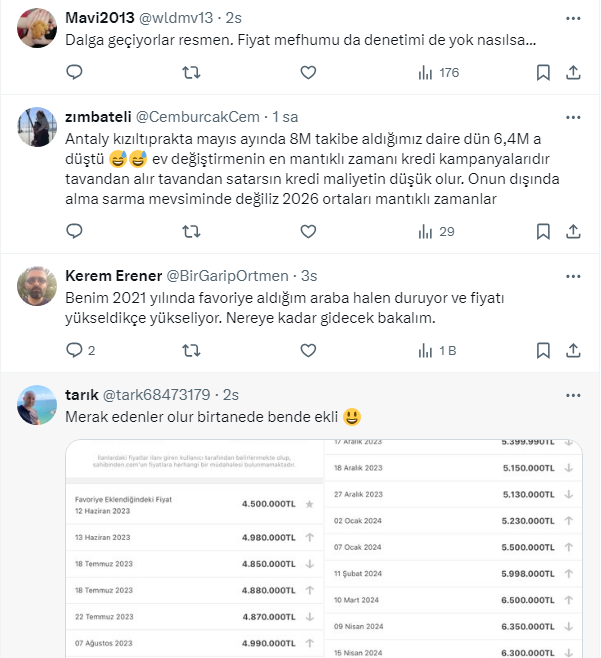Like Mavi2013's tweet
Screen dimensions: 601x658
point(308,72)
